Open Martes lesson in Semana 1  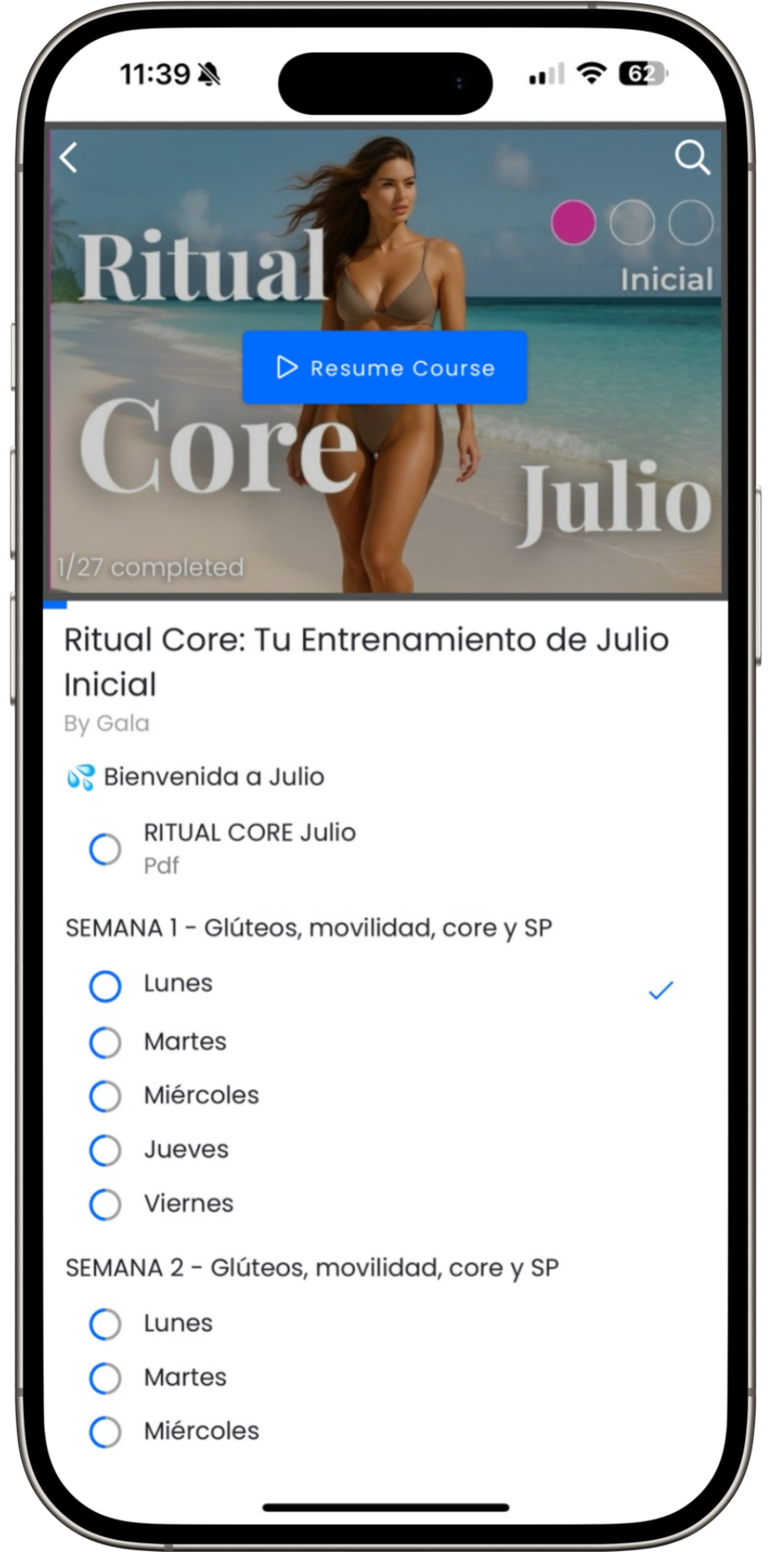coord(185,1041)
